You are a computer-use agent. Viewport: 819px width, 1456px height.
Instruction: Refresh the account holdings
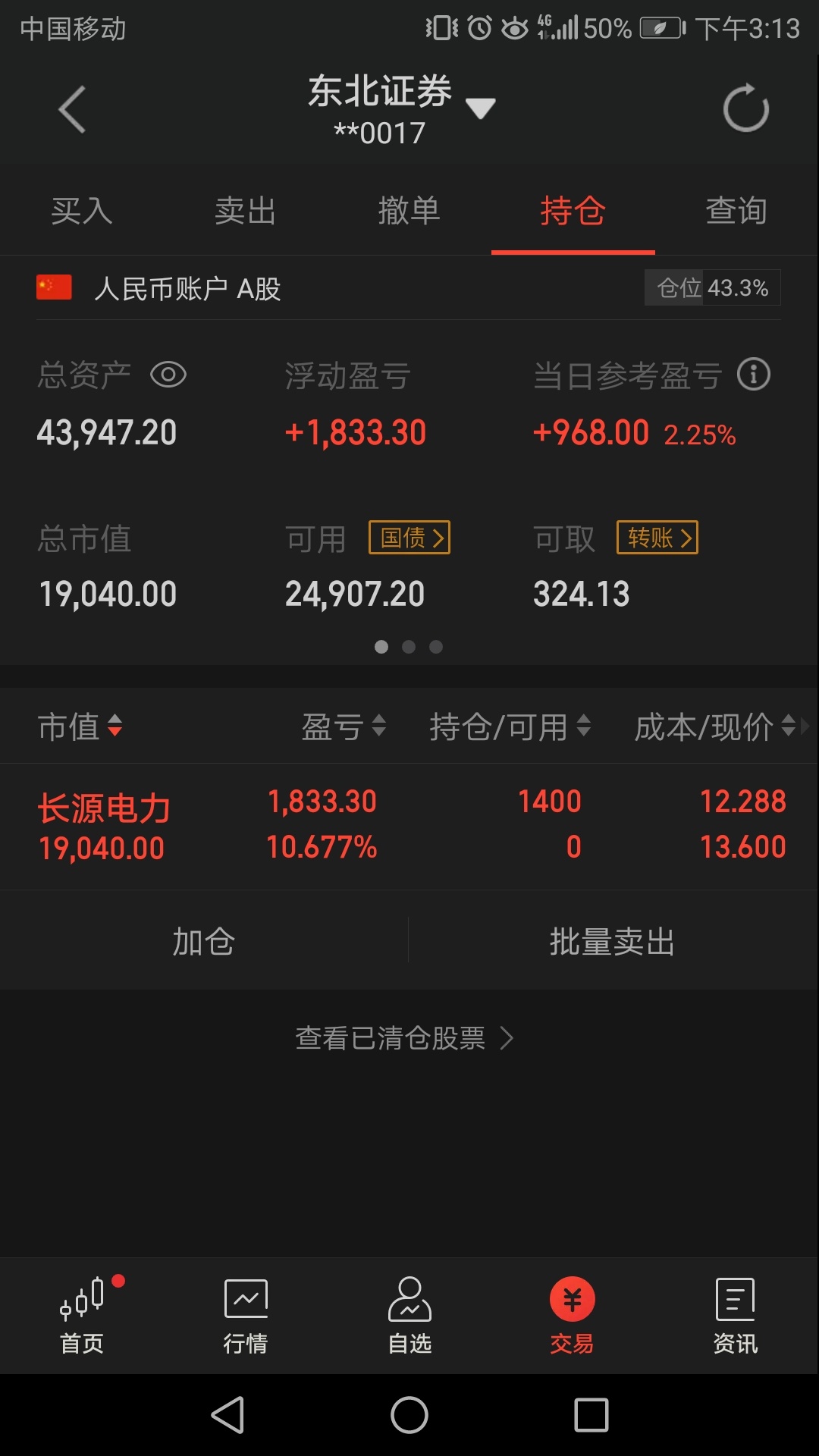click(x=746, y=108)
